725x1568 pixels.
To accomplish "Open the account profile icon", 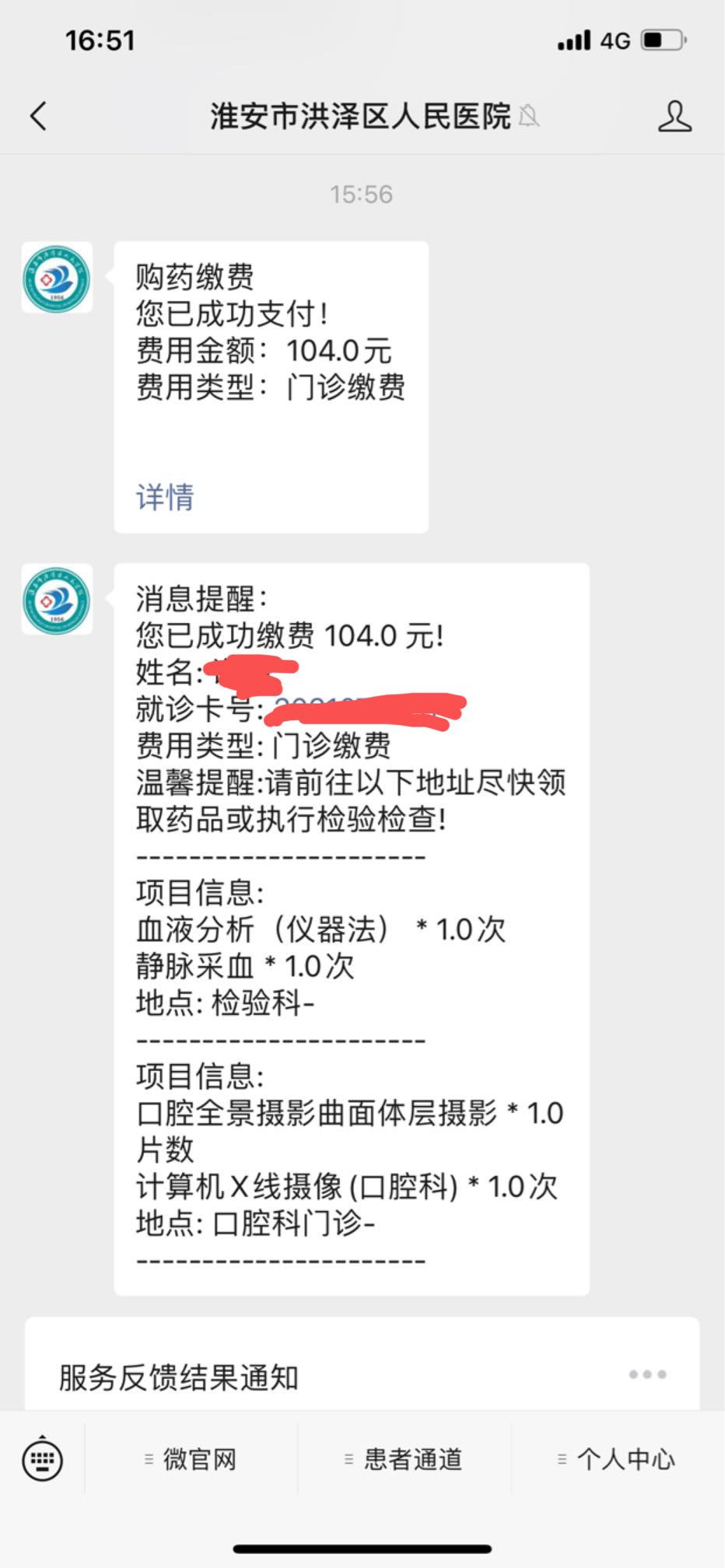I will click(x=674, y=117).
